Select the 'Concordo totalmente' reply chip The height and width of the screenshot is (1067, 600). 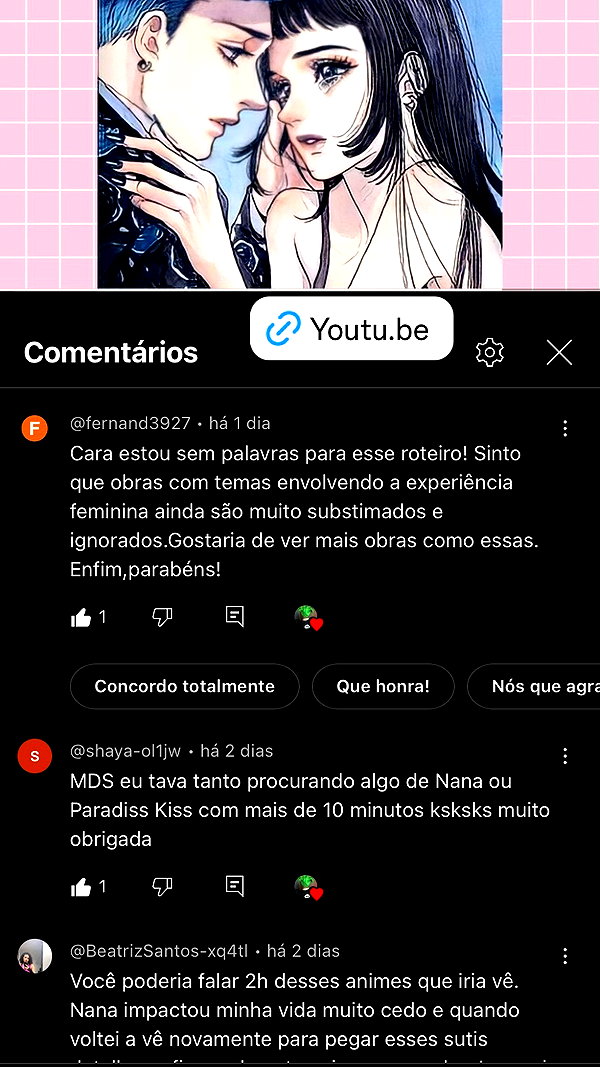(x=184, y=686)
